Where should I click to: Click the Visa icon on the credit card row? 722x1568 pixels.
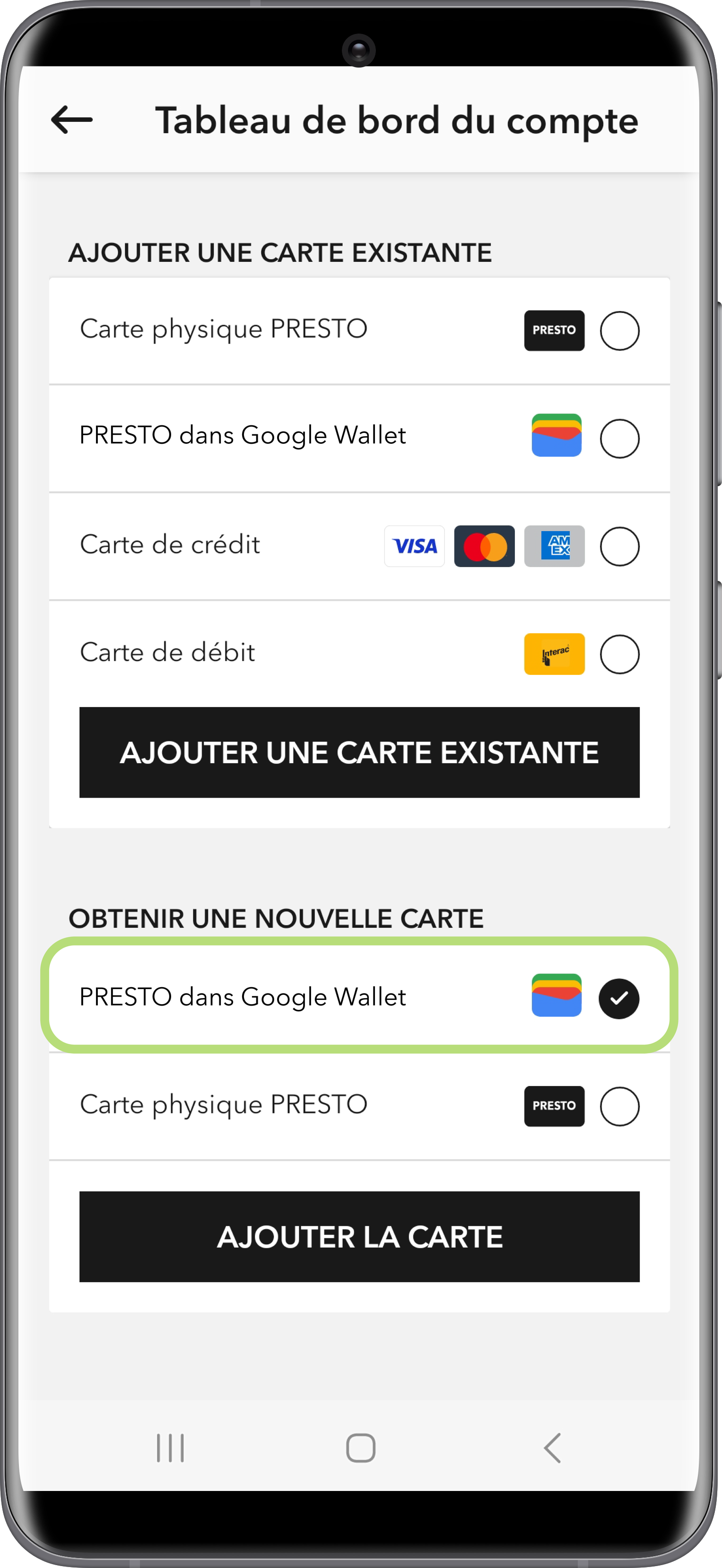point(415,546)
